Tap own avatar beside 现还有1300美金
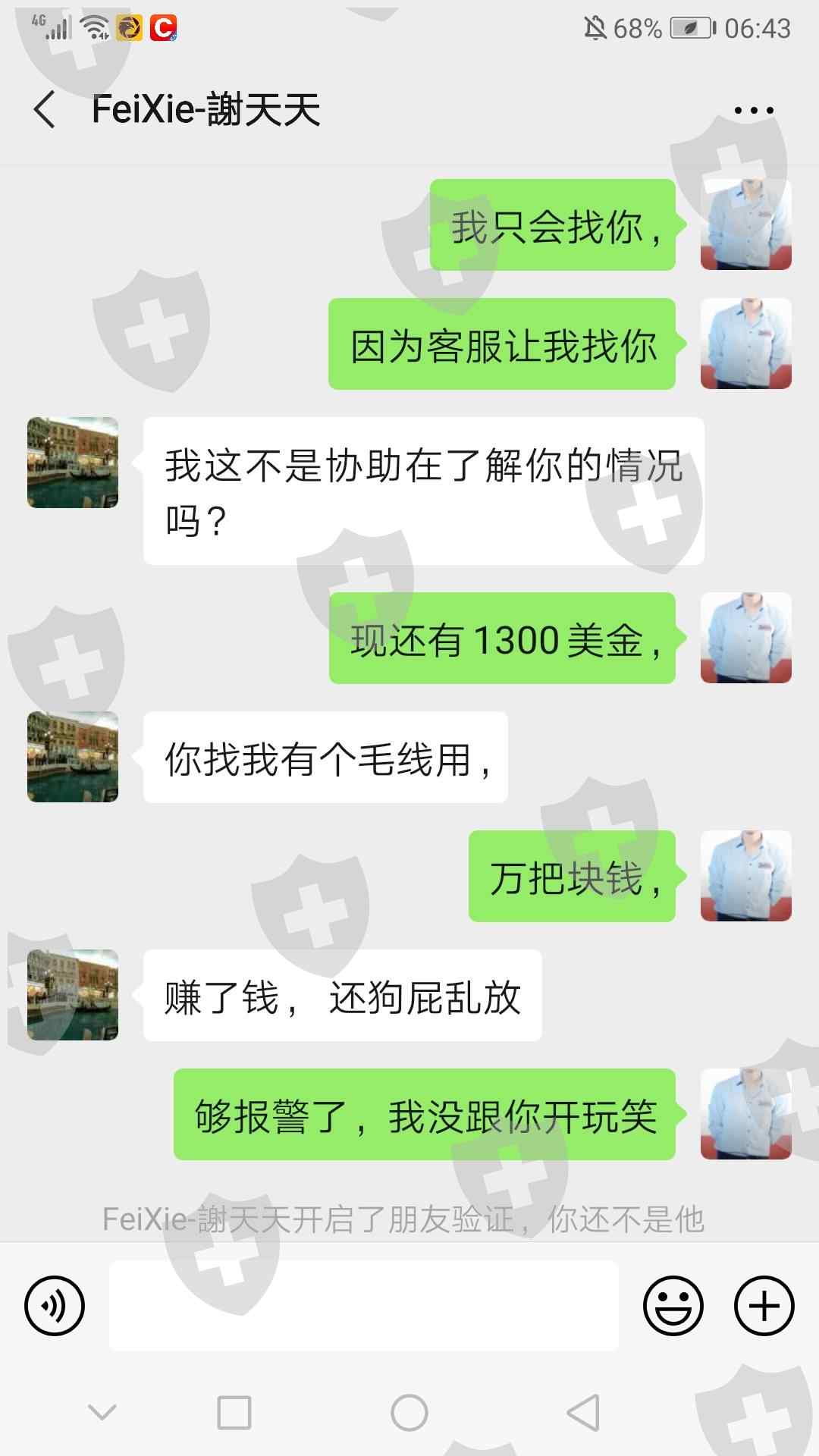The height and width of the screenshot is (1456, 819). pos(746,638)
